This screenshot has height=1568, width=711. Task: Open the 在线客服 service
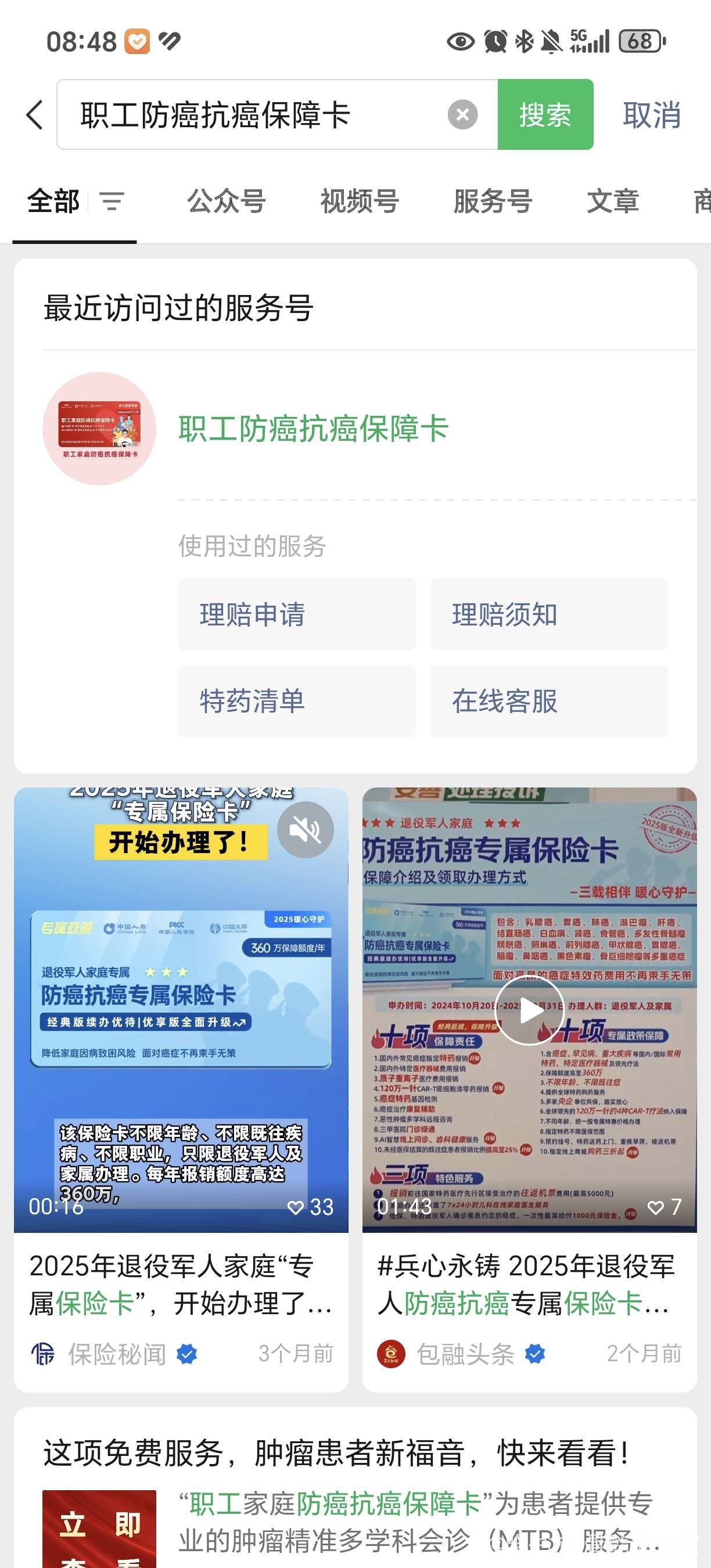click(548, 701)
